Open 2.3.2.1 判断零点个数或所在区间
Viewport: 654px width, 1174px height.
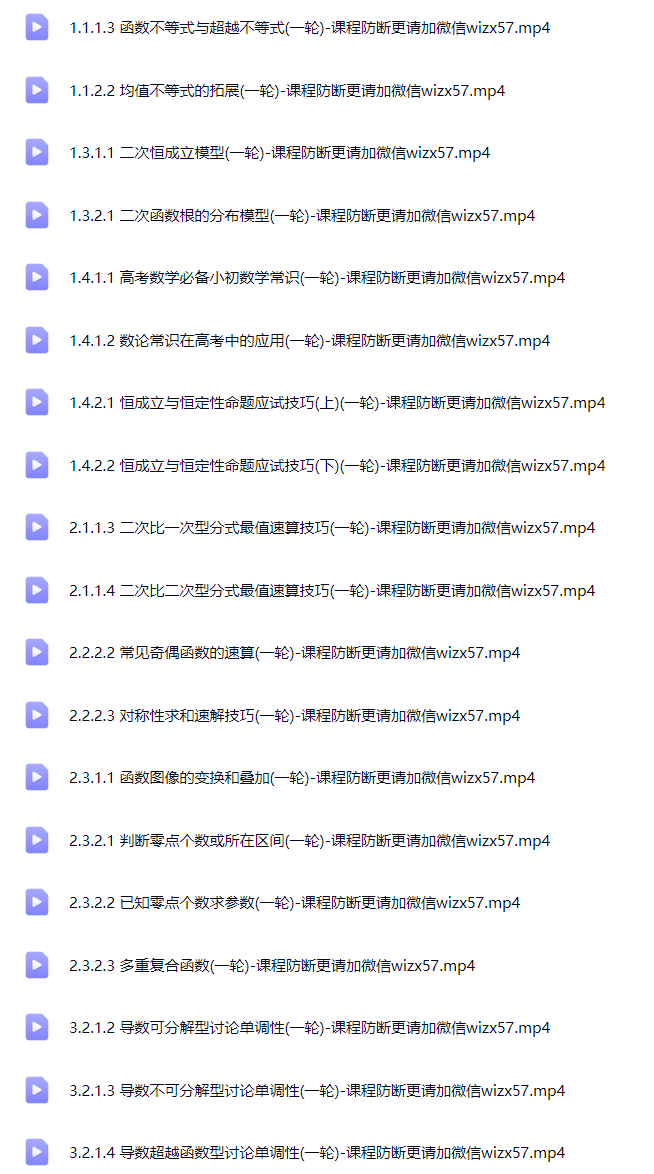309,841
